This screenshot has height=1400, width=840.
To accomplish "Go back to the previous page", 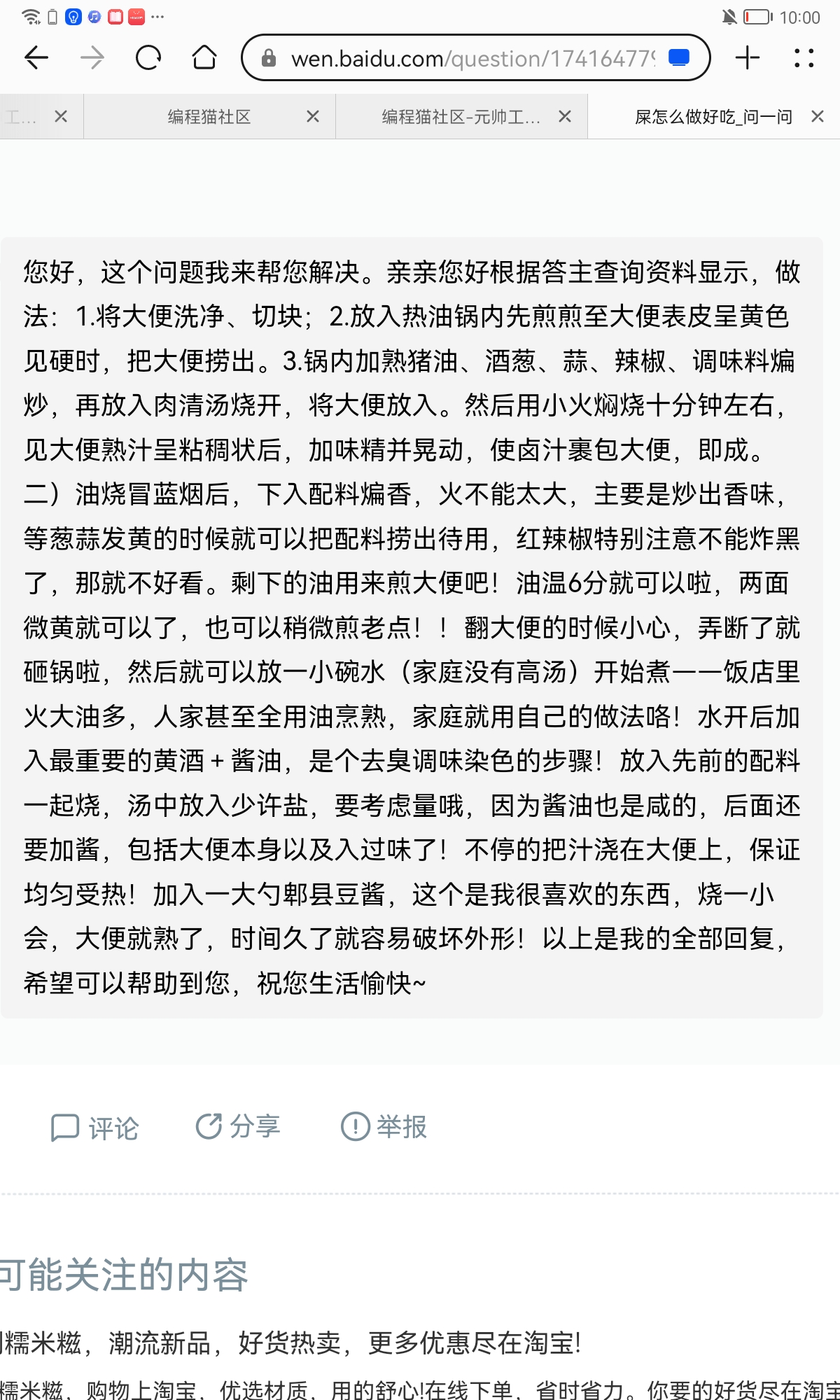I will (36, 57).
